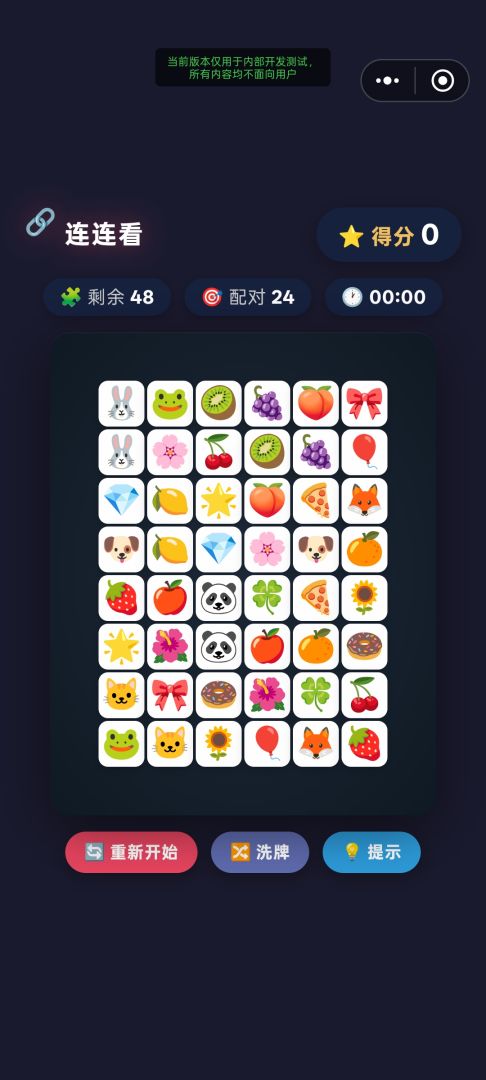Select the lemon tile between diamond and star
The width and height of the screenshot is (486, 1080).
170,501
